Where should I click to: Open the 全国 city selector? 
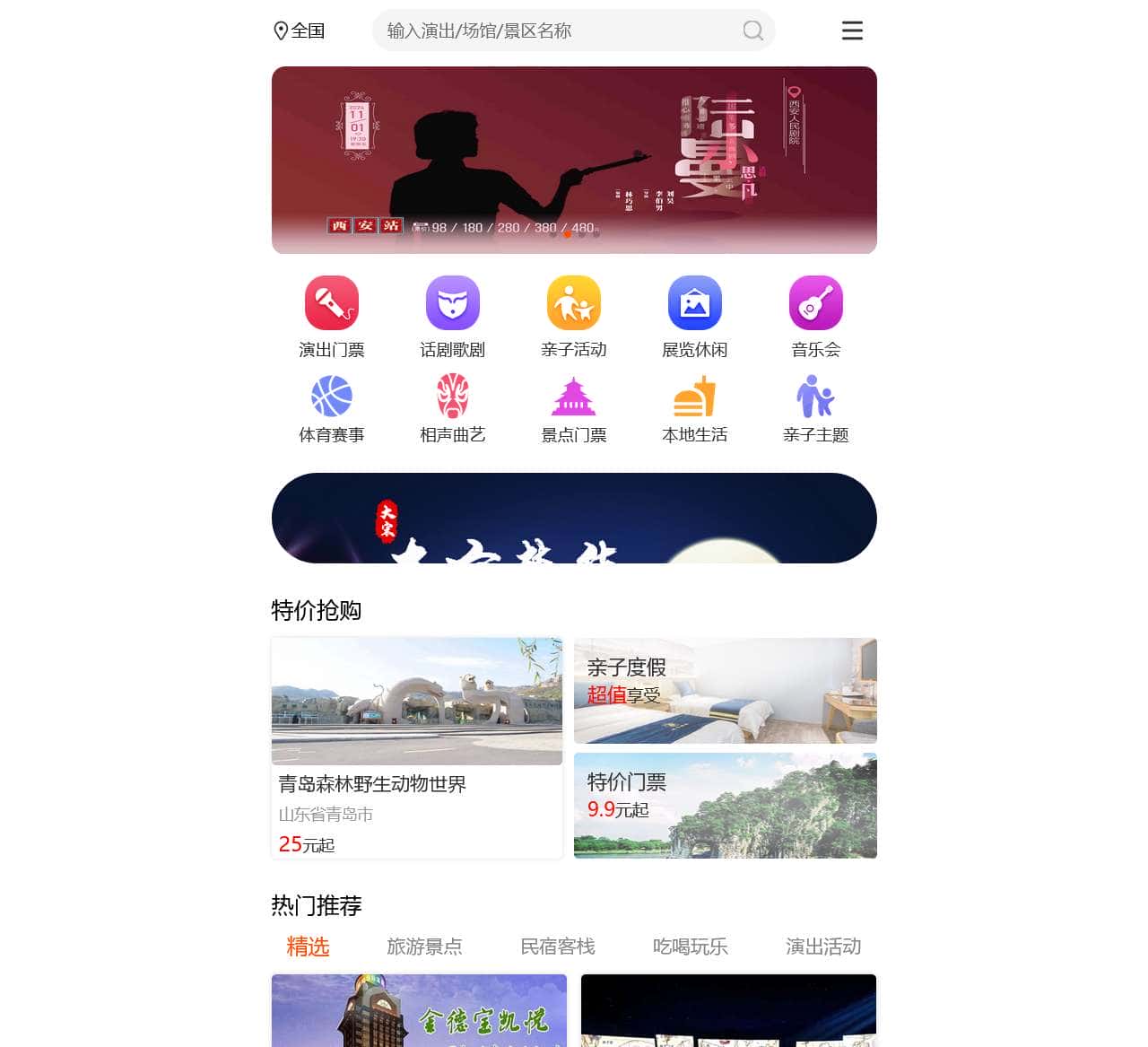point(300,31)
